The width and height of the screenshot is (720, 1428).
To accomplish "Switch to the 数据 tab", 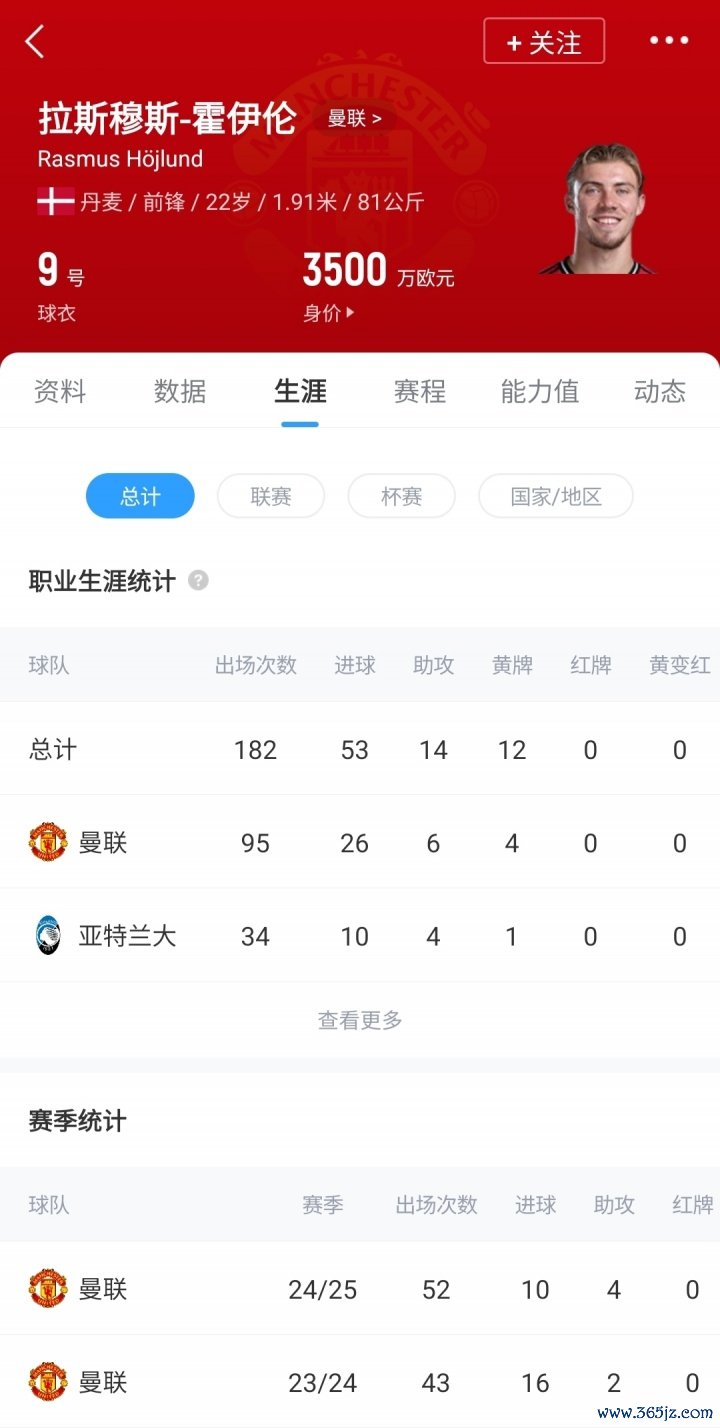I will point(180,391).
